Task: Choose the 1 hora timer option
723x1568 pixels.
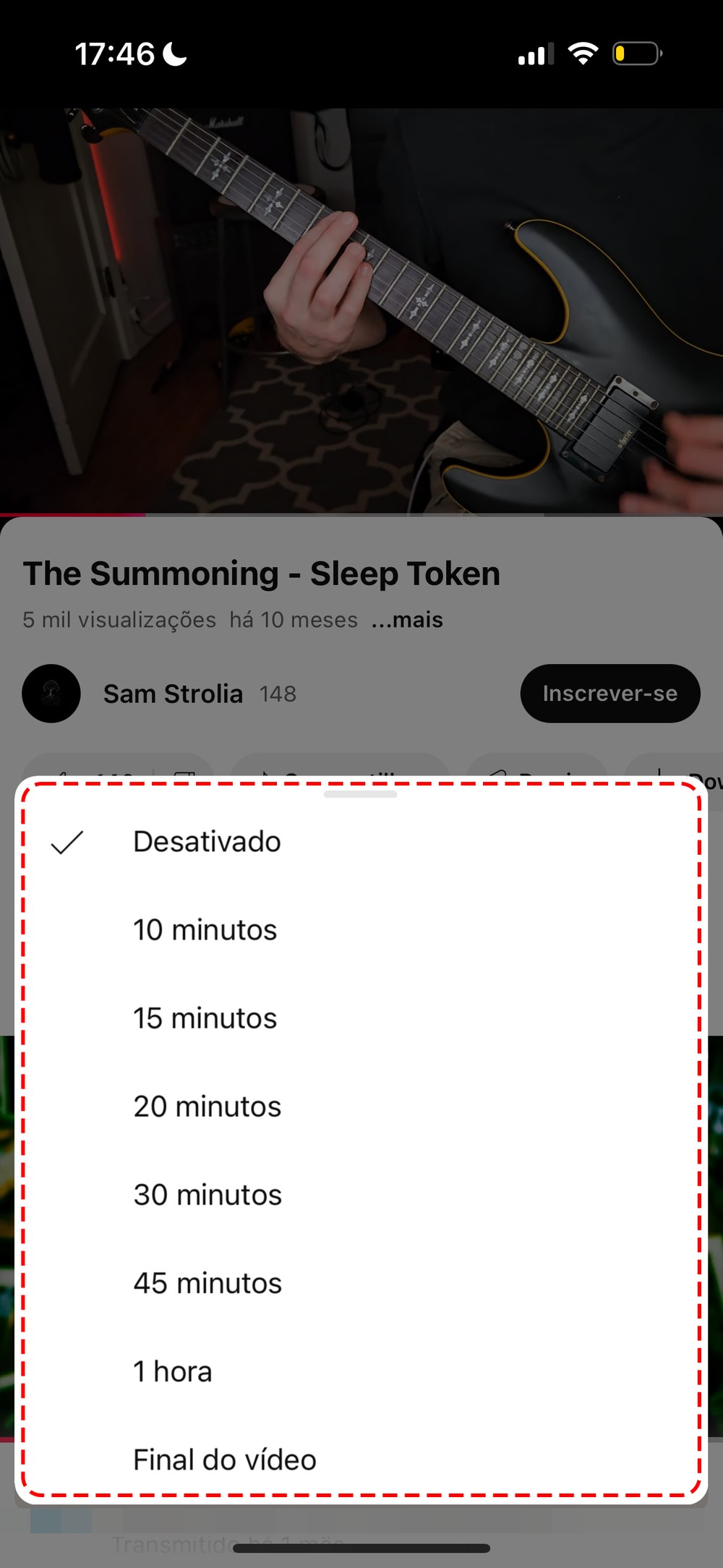Action: click(x=173, y=1371)
